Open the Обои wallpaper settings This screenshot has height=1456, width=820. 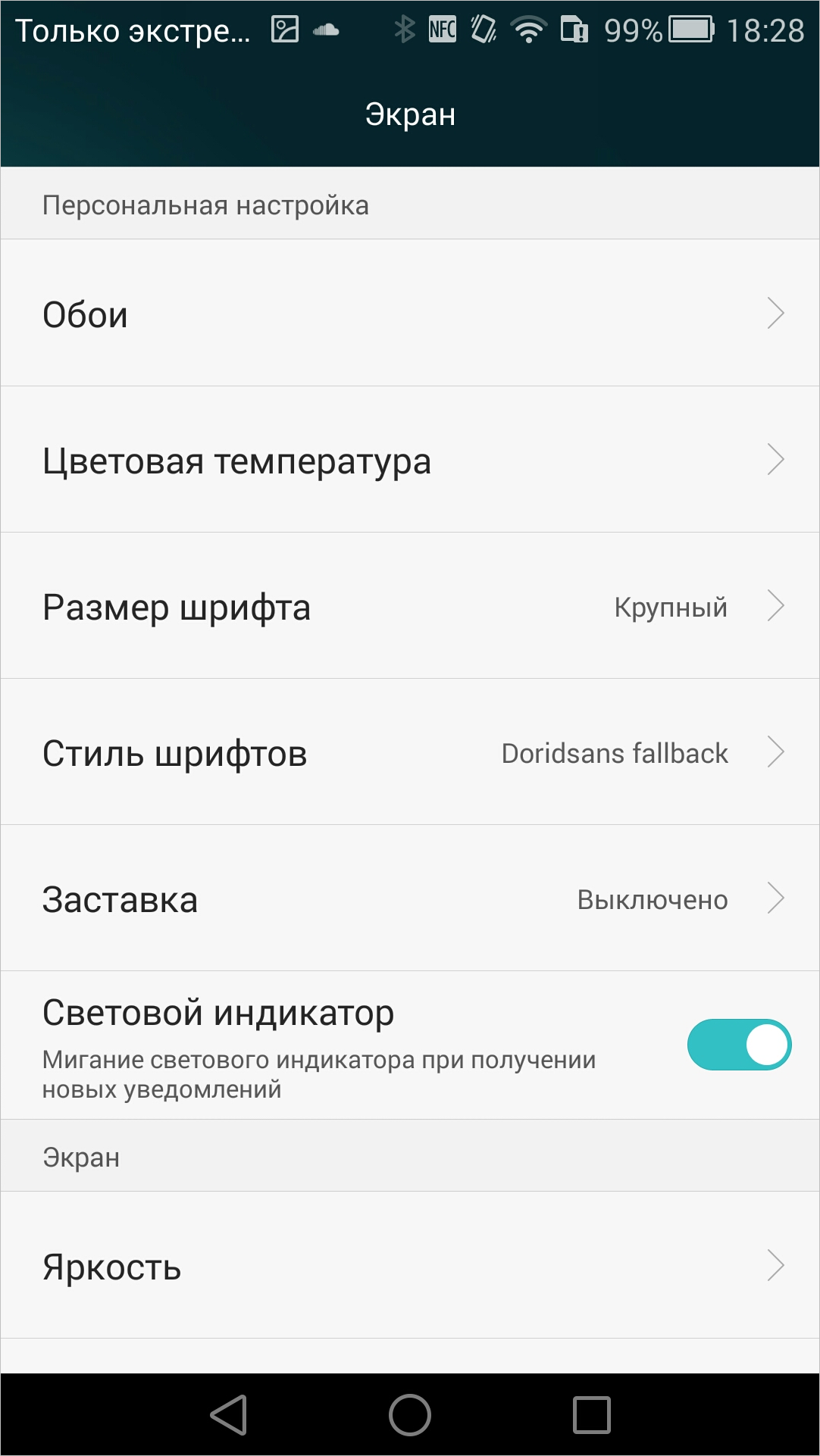point(410,313)
